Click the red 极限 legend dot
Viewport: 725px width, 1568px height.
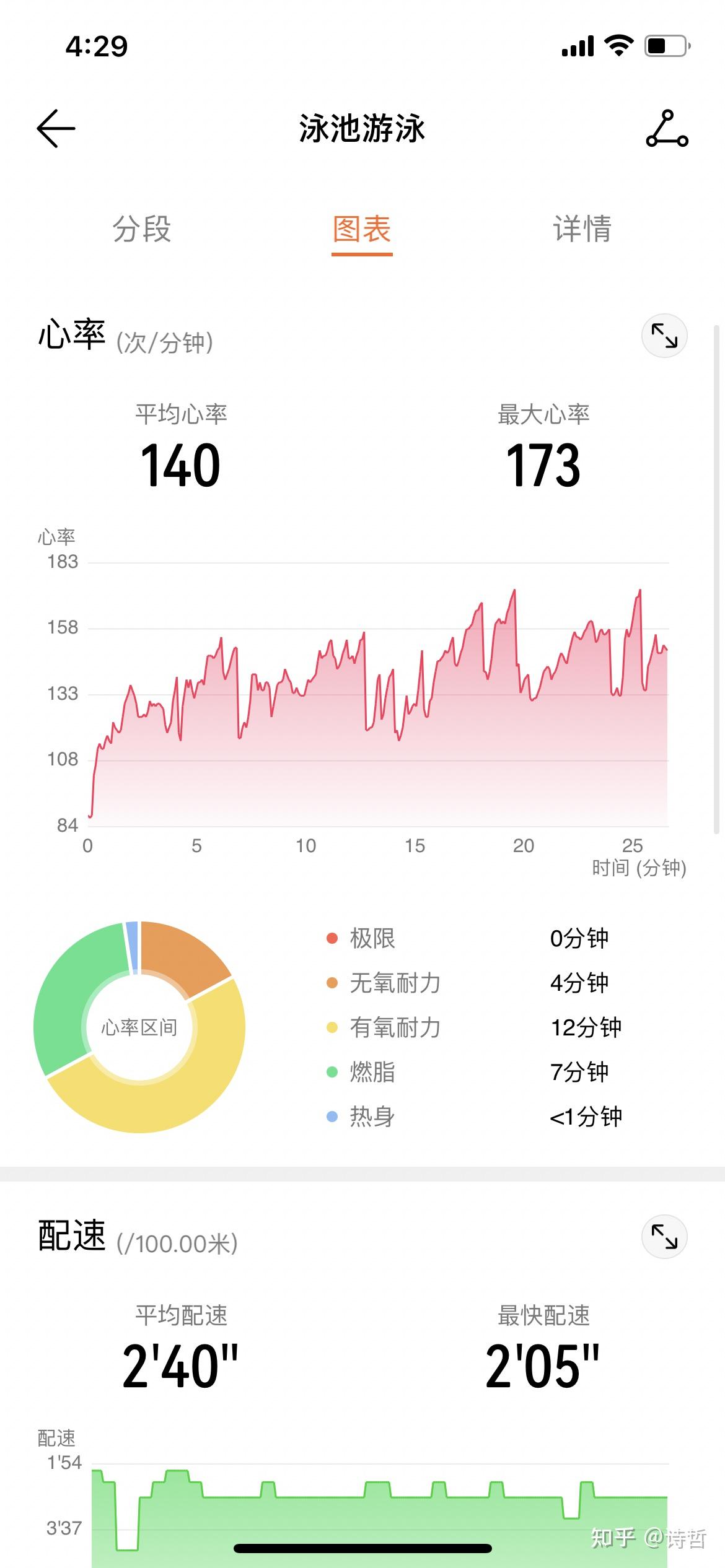pos(332,939)
